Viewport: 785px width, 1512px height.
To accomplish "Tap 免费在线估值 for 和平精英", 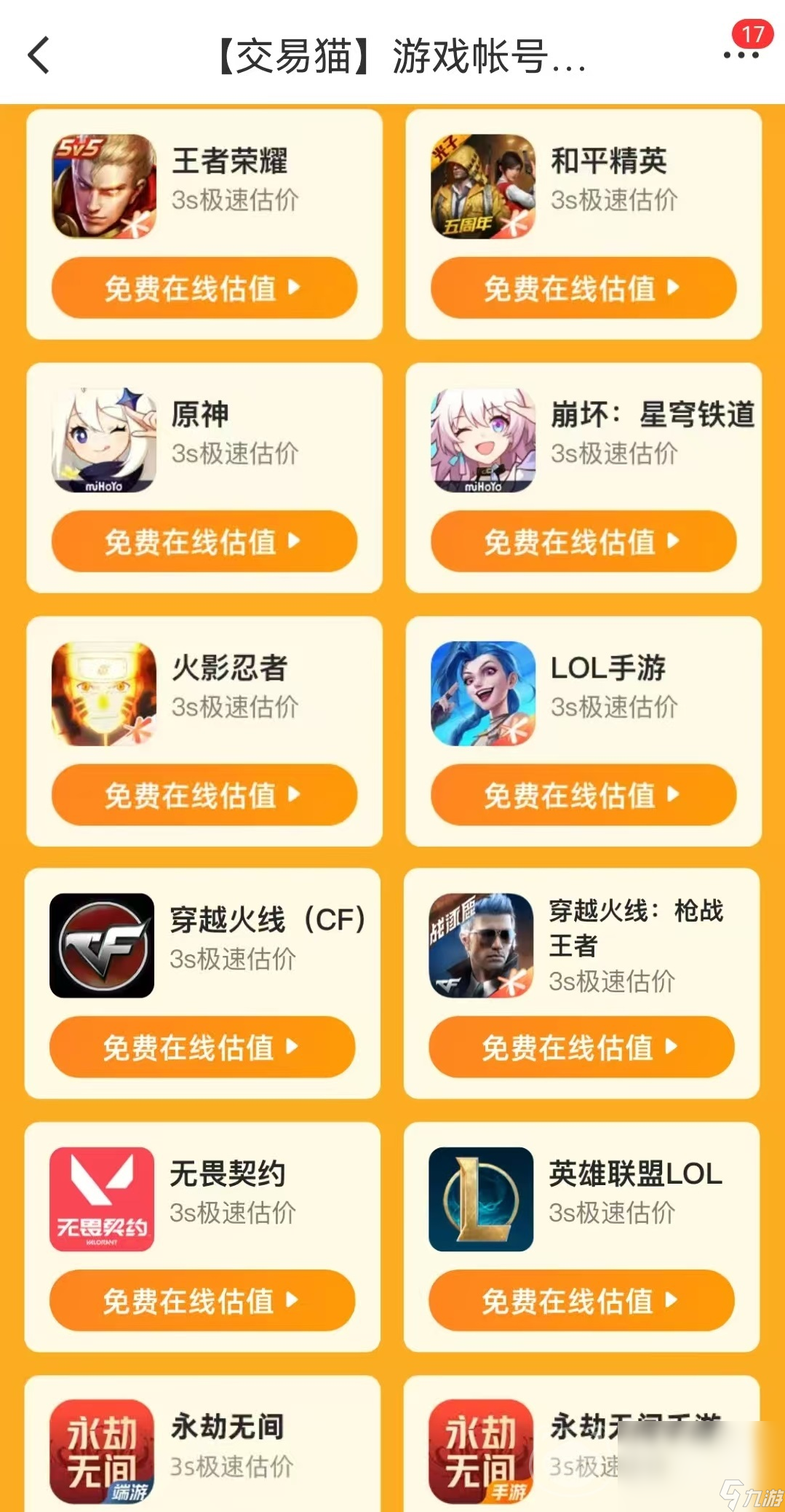I will (x=582, y=288).
